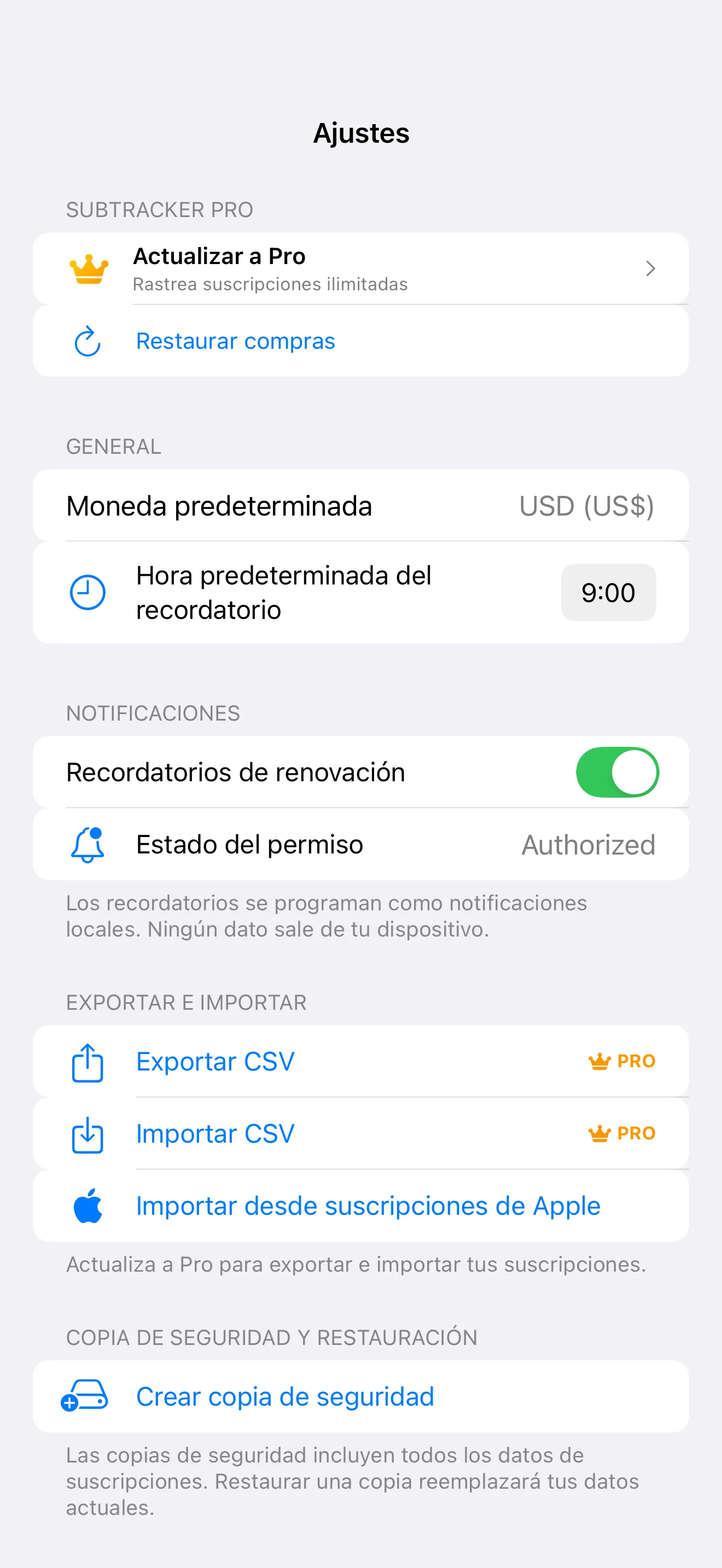This screenshot has height=1568, width=722.
Task: Click the Restaurar compras refresh icon
Action: coord(88,341)
